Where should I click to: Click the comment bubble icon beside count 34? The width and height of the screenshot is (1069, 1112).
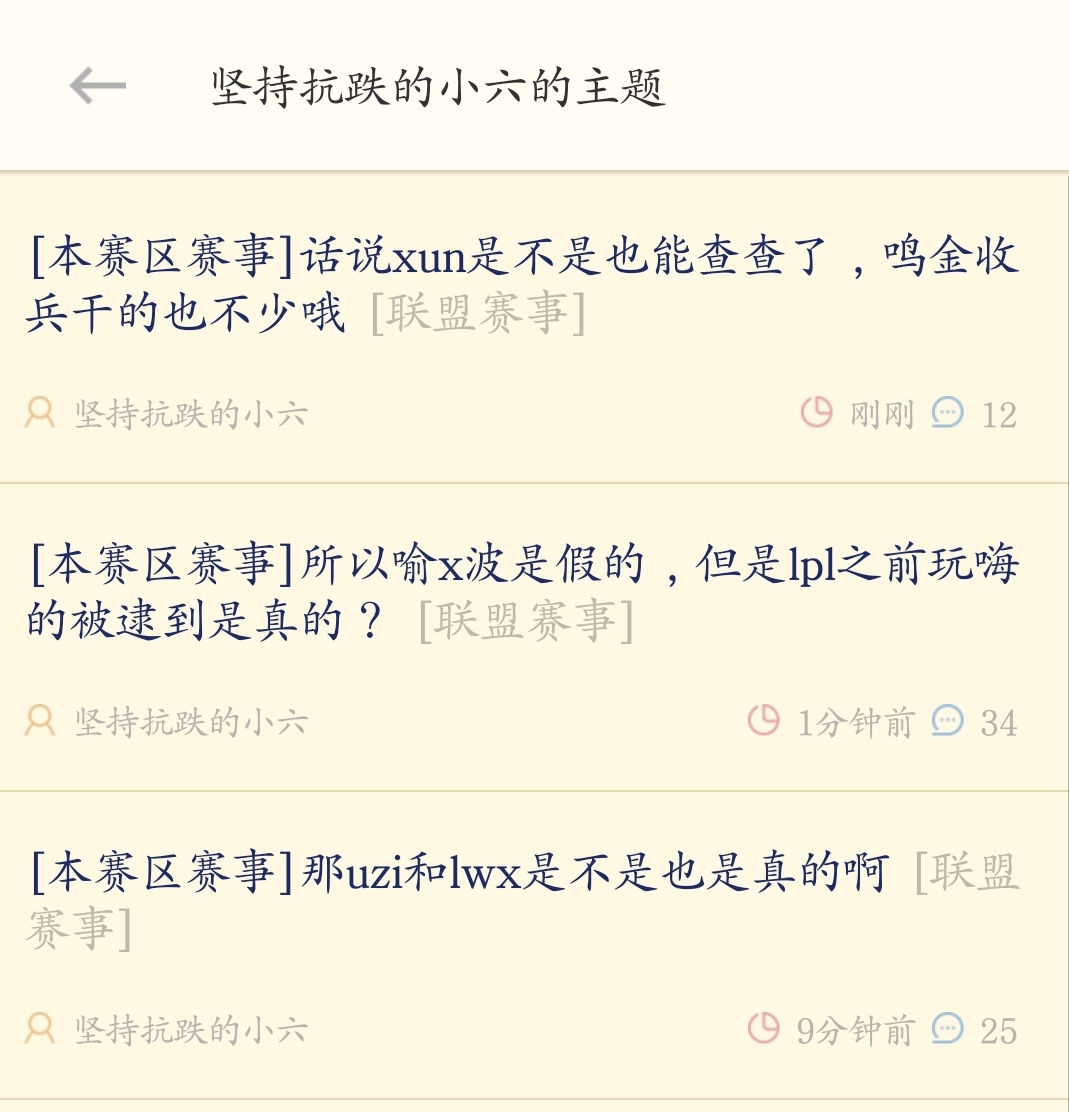coord(947,721)
